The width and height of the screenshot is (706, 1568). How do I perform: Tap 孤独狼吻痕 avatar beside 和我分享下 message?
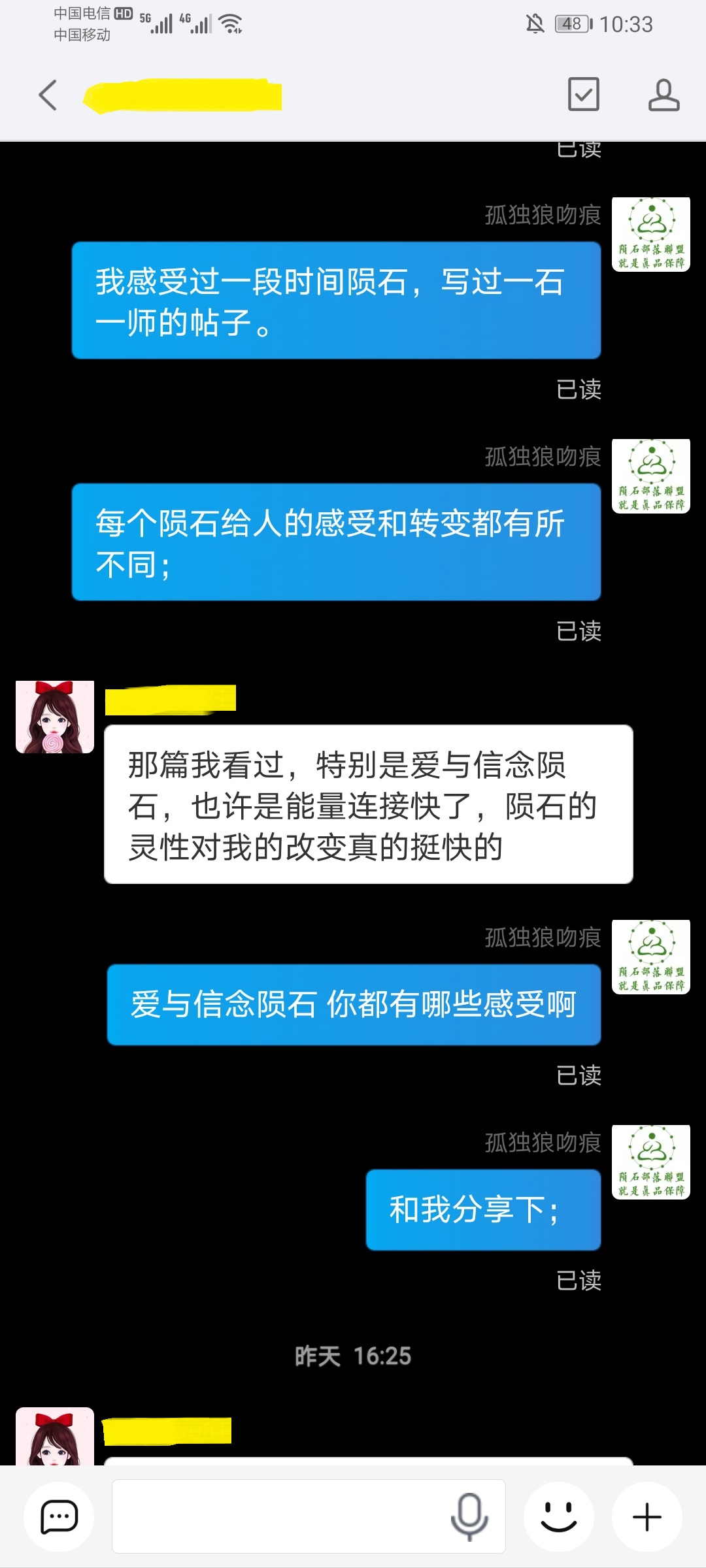tap(651, 1162)
